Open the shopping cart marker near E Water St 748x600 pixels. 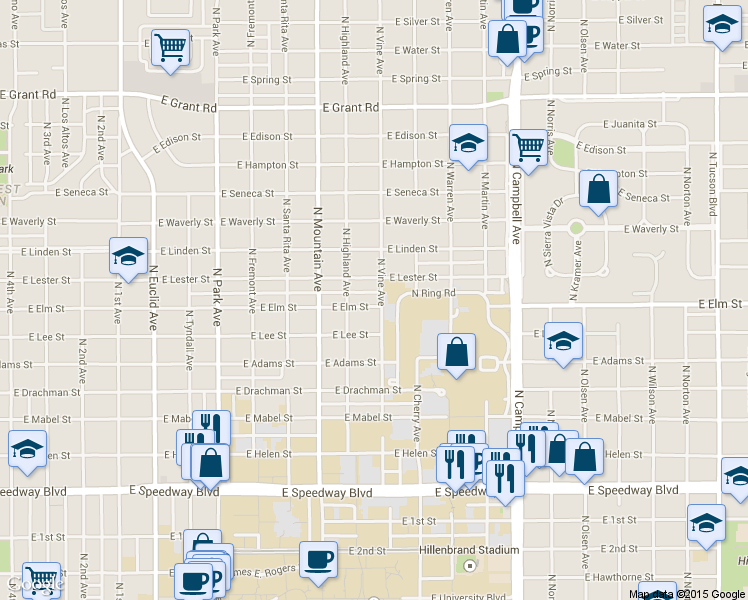(x=171, y=47)
